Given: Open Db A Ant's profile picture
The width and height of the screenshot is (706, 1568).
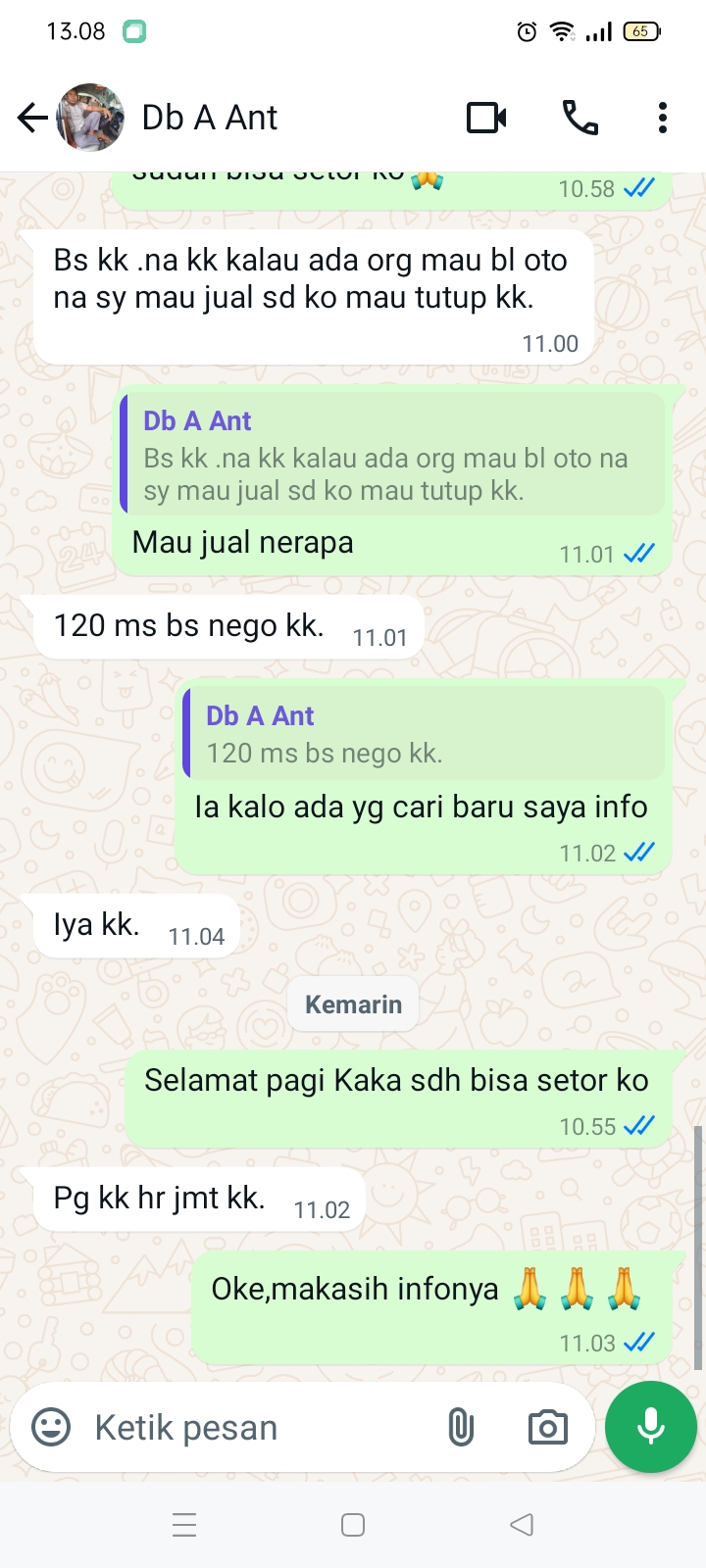Looking at the screenshot, I should pyautogui.click(x=91, y=118).
